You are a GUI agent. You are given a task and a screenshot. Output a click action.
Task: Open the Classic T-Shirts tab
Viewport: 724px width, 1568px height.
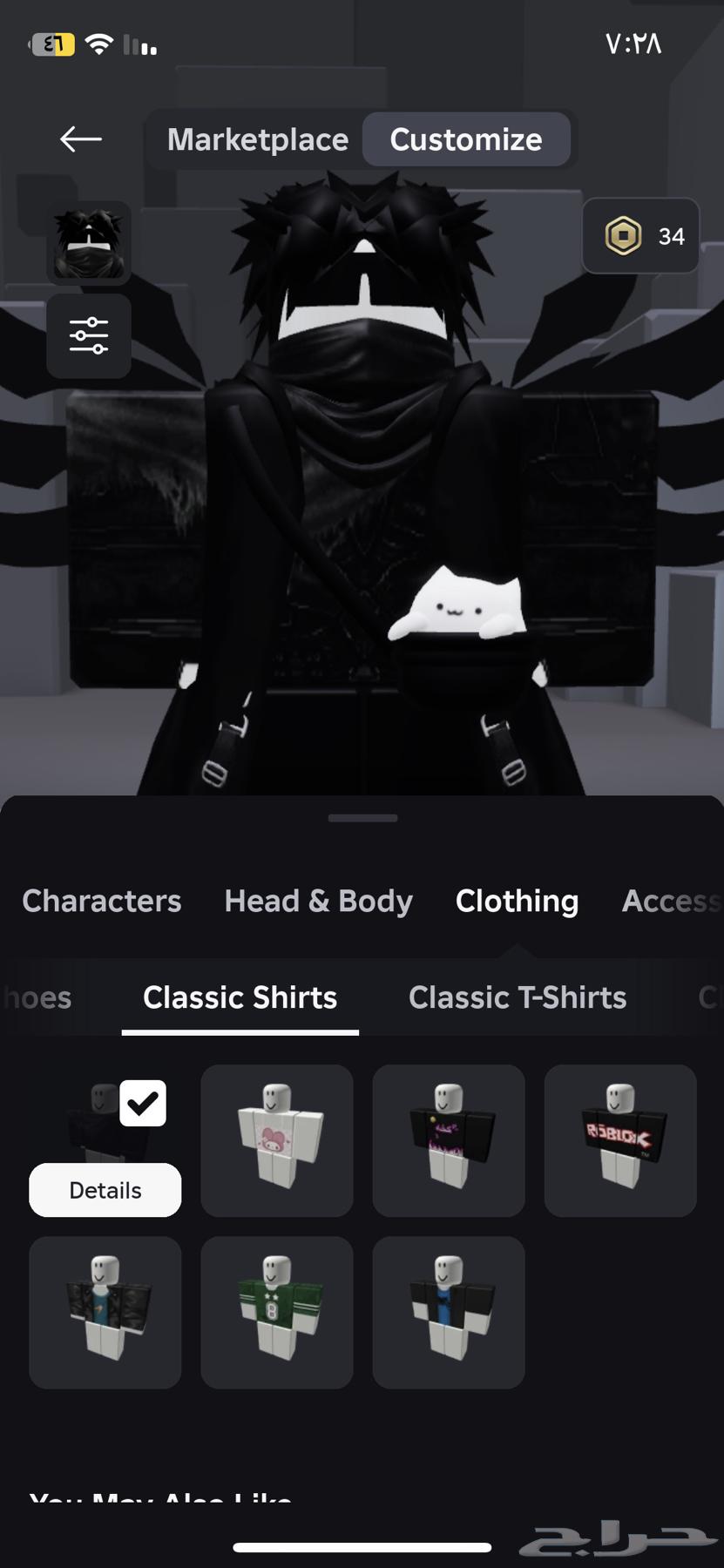pos(517,997)
